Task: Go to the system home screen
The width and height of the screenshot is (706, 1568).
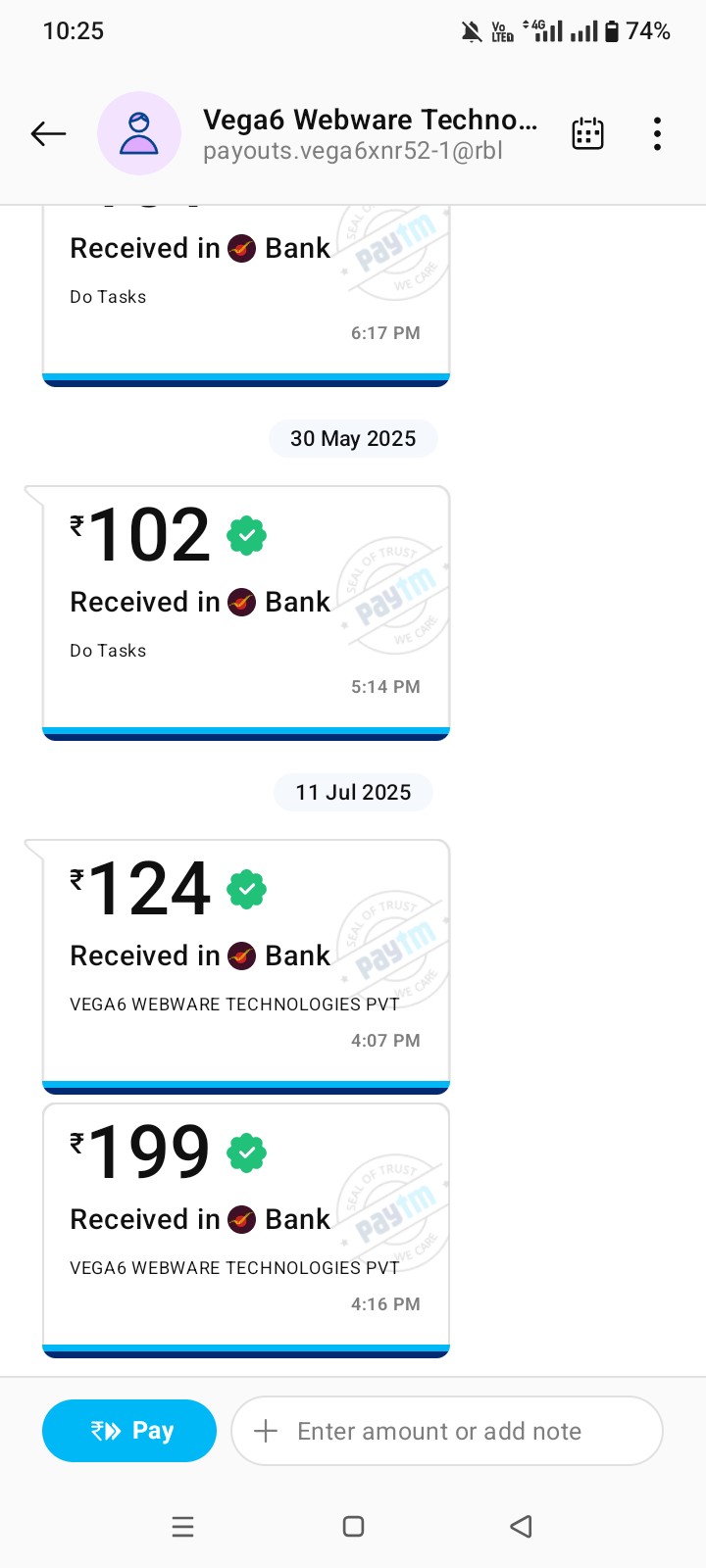Action: (353, 1526)
